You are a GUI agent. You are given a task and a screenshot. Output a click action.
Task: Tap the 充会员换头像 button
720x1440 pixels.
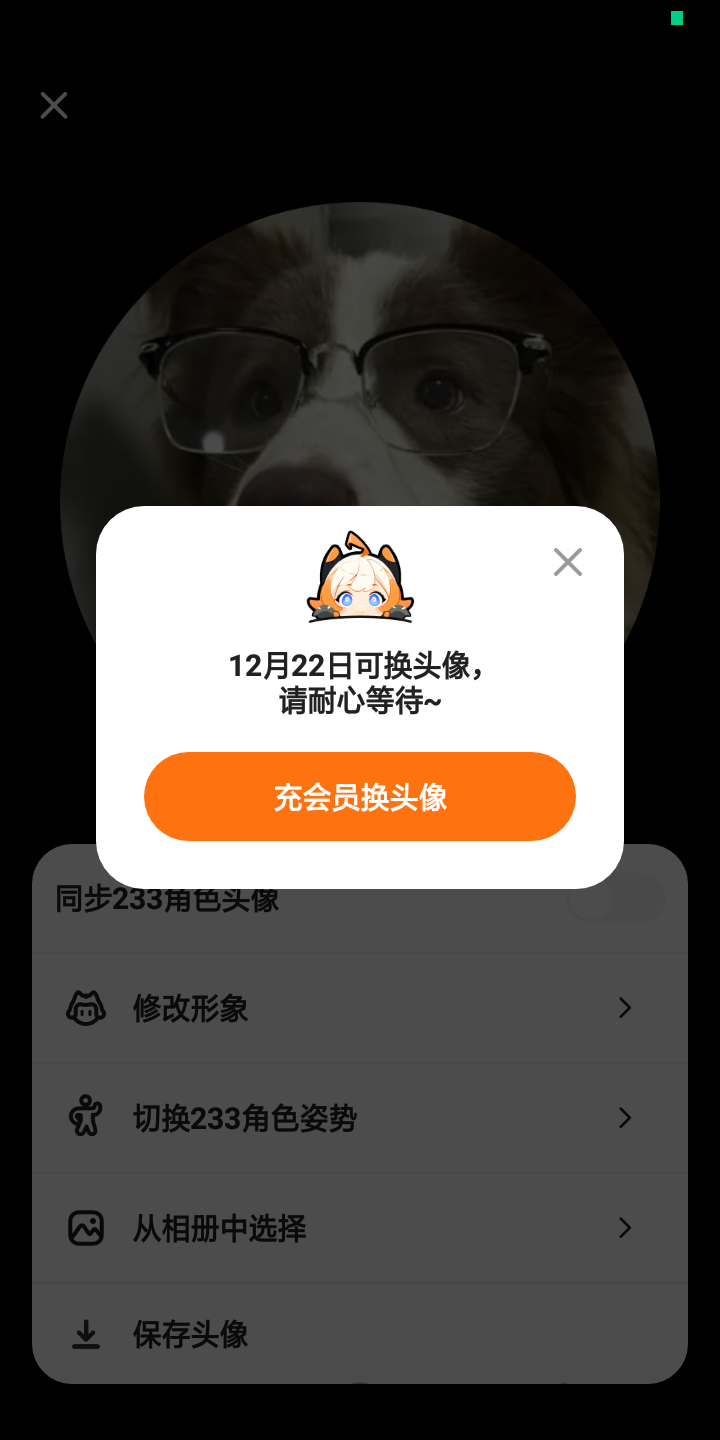click(360, 797)
